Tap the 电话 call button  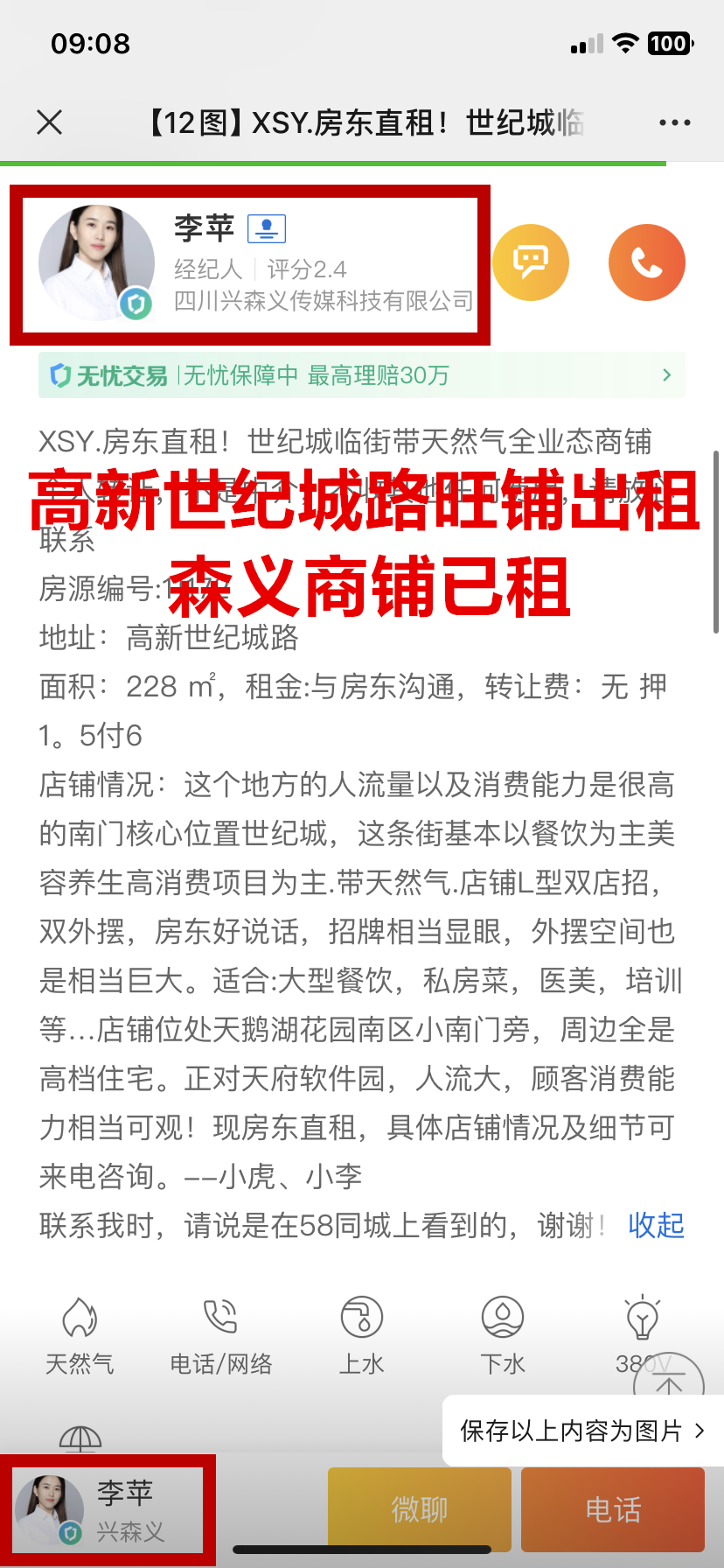tap(613, 1509)
